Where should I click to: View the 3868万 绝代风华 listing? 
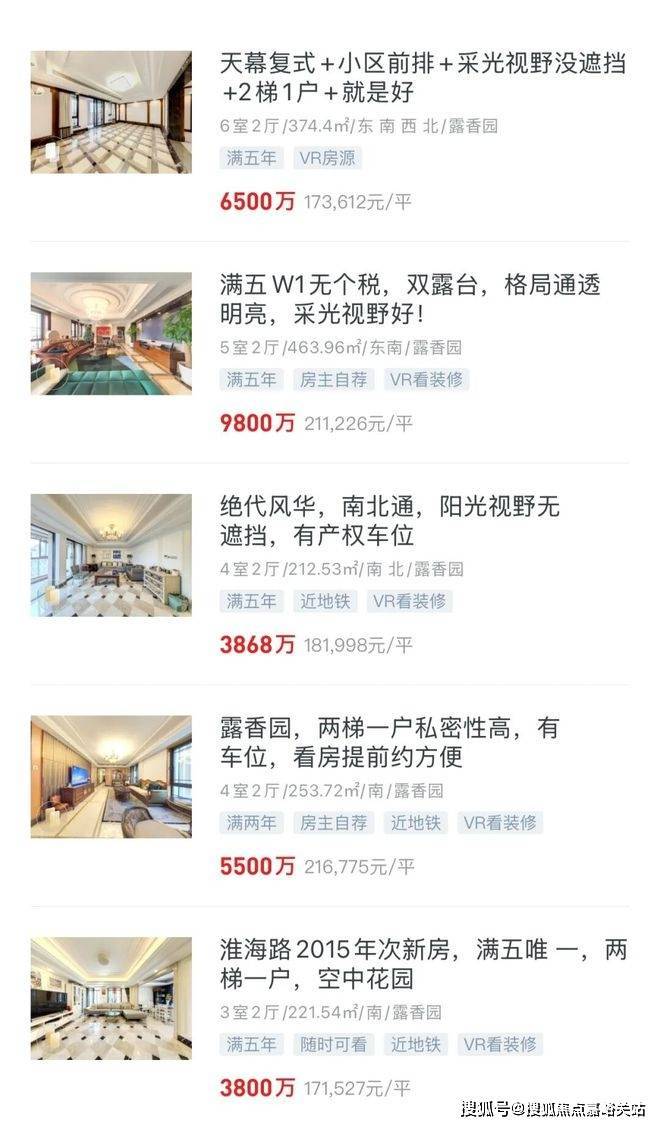click(390, 520)
